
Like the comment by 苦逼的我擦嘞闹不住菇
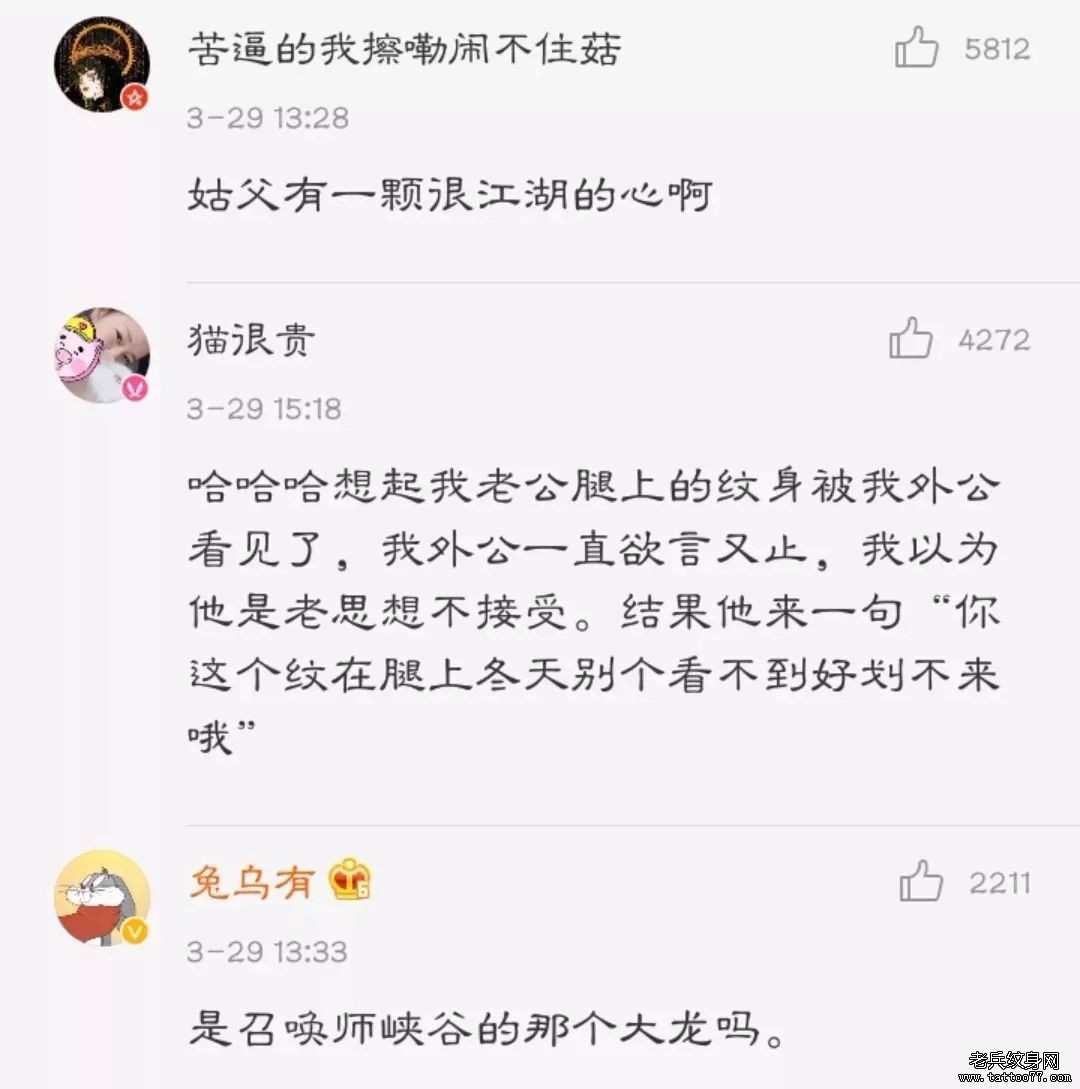click(x=917, y=48)
